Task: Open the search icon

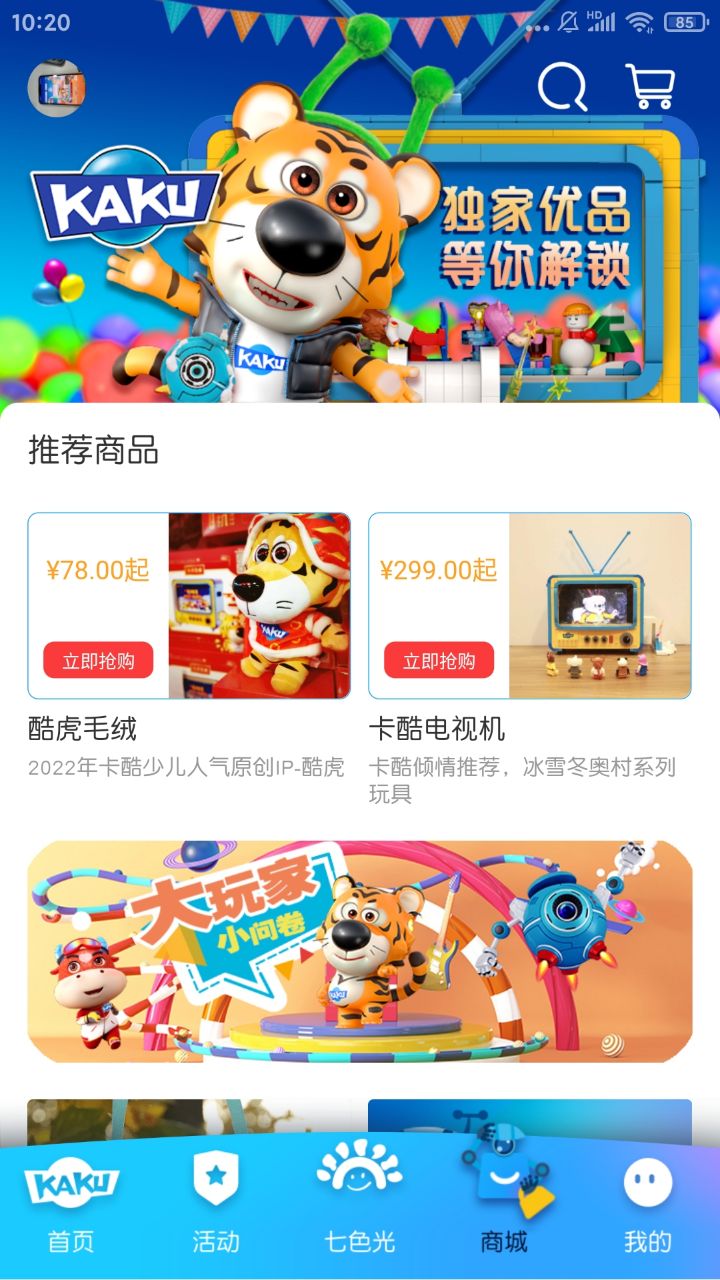Action: tap(563, 87)
